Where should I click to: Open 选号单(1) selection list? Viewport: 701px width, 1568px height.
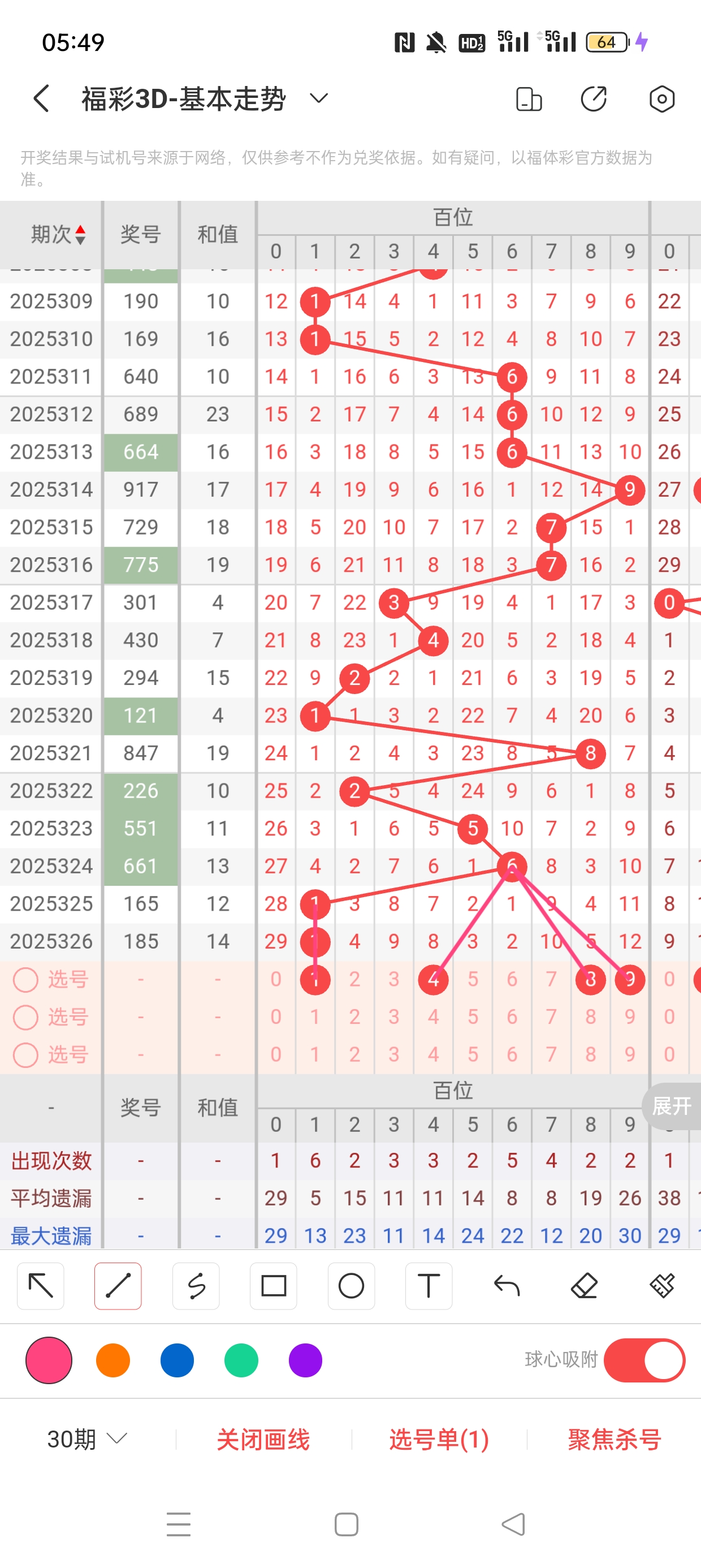coord(439,1439)
